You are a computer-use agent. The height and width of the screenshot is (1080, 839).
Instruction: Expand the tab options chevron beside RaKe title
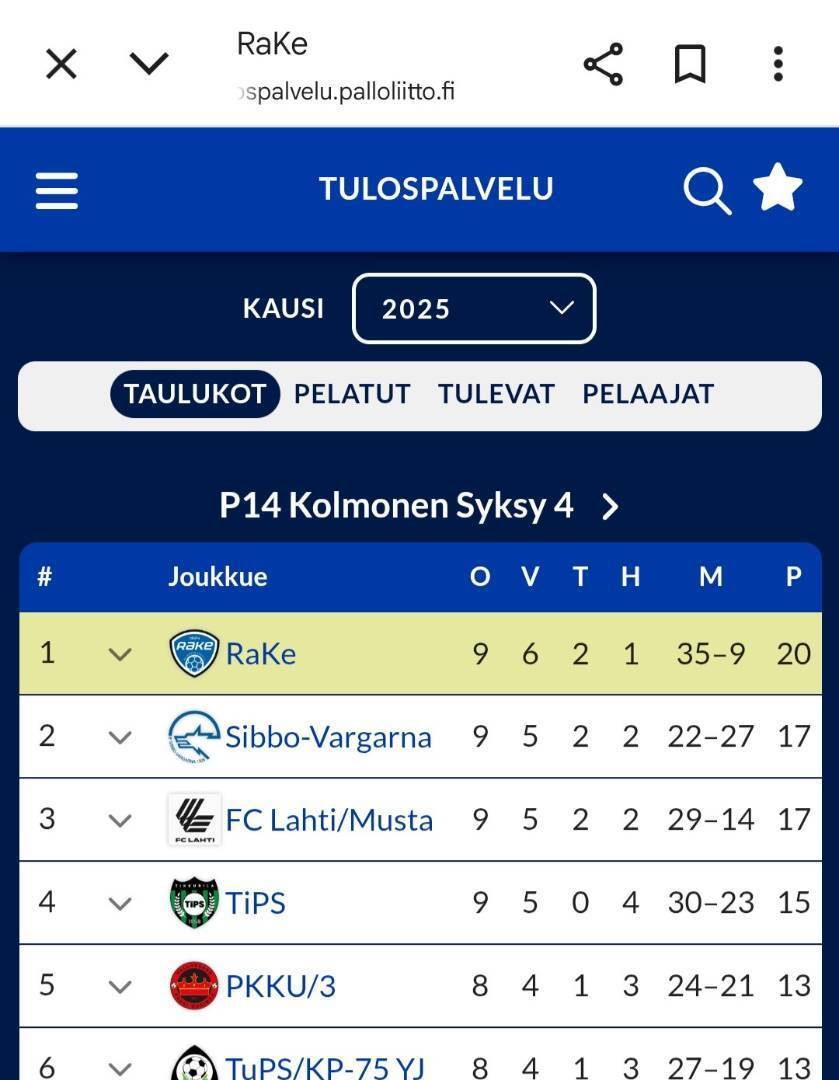click(x=149, y=65)
